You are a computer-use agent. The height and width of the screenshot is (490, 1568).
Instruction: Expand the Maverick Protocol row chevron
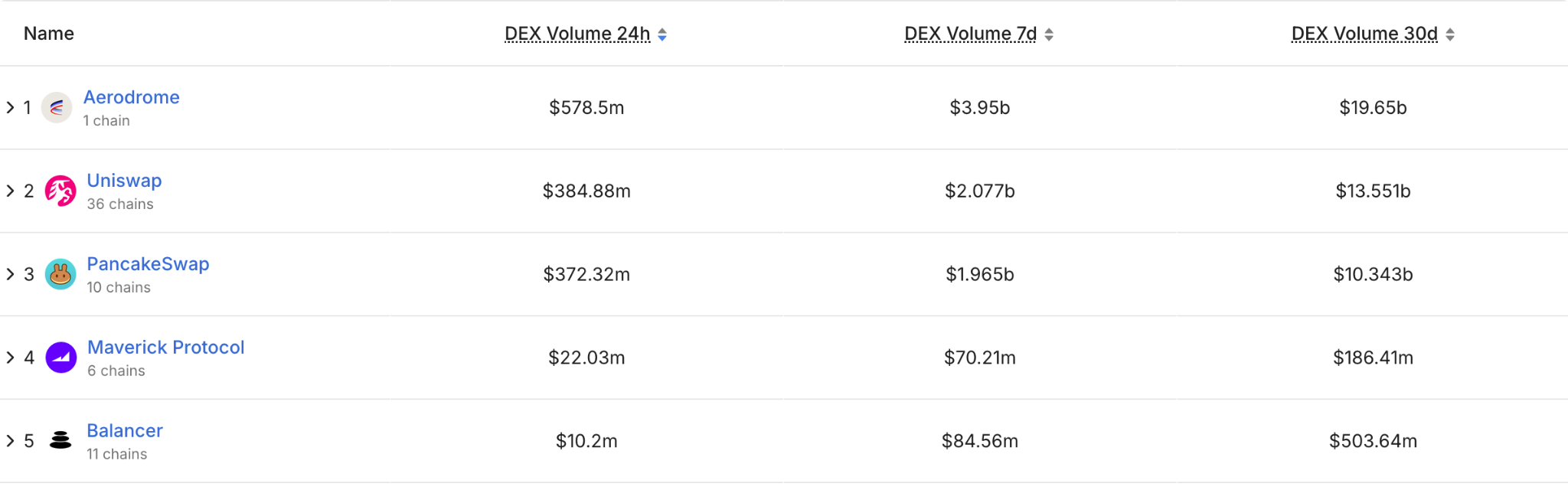tap(10, 358)
